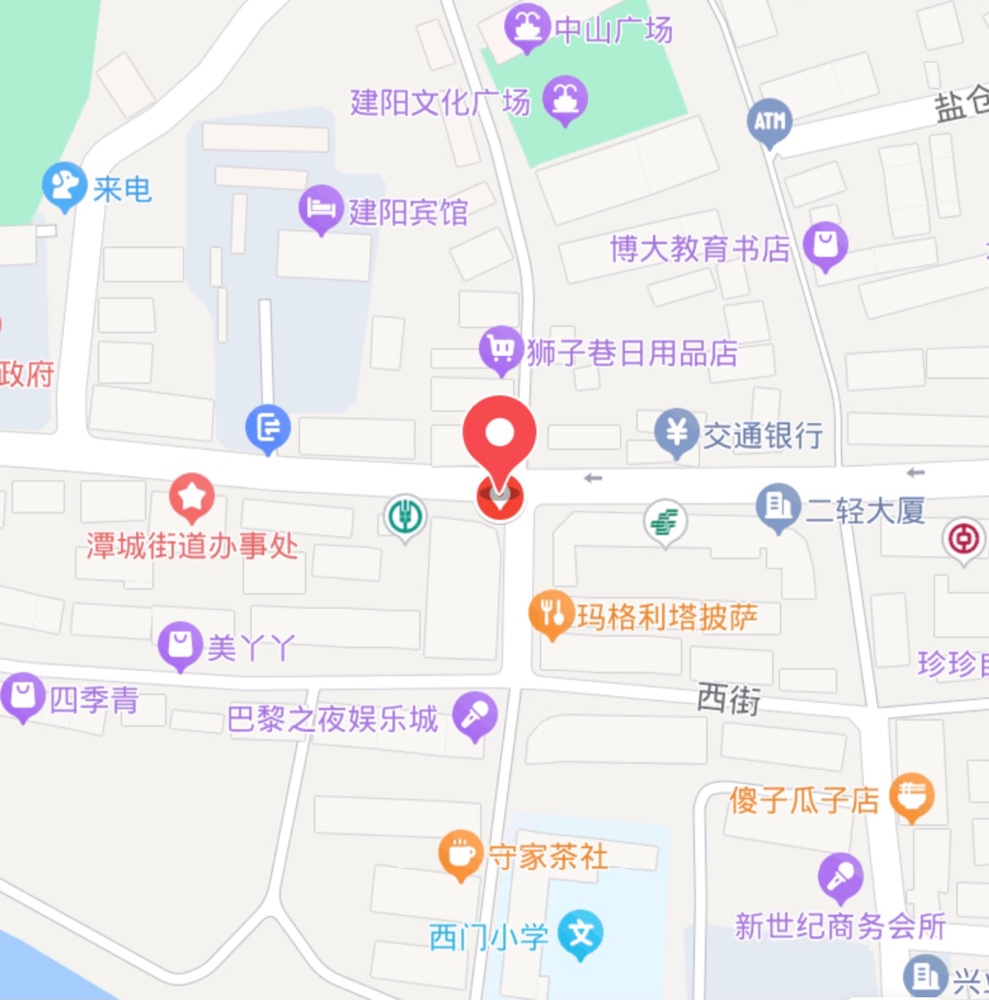Screen dimensions: 989x1000
Task: Select the 建阳宾馆 hotel marker
Action: (320, 211)
